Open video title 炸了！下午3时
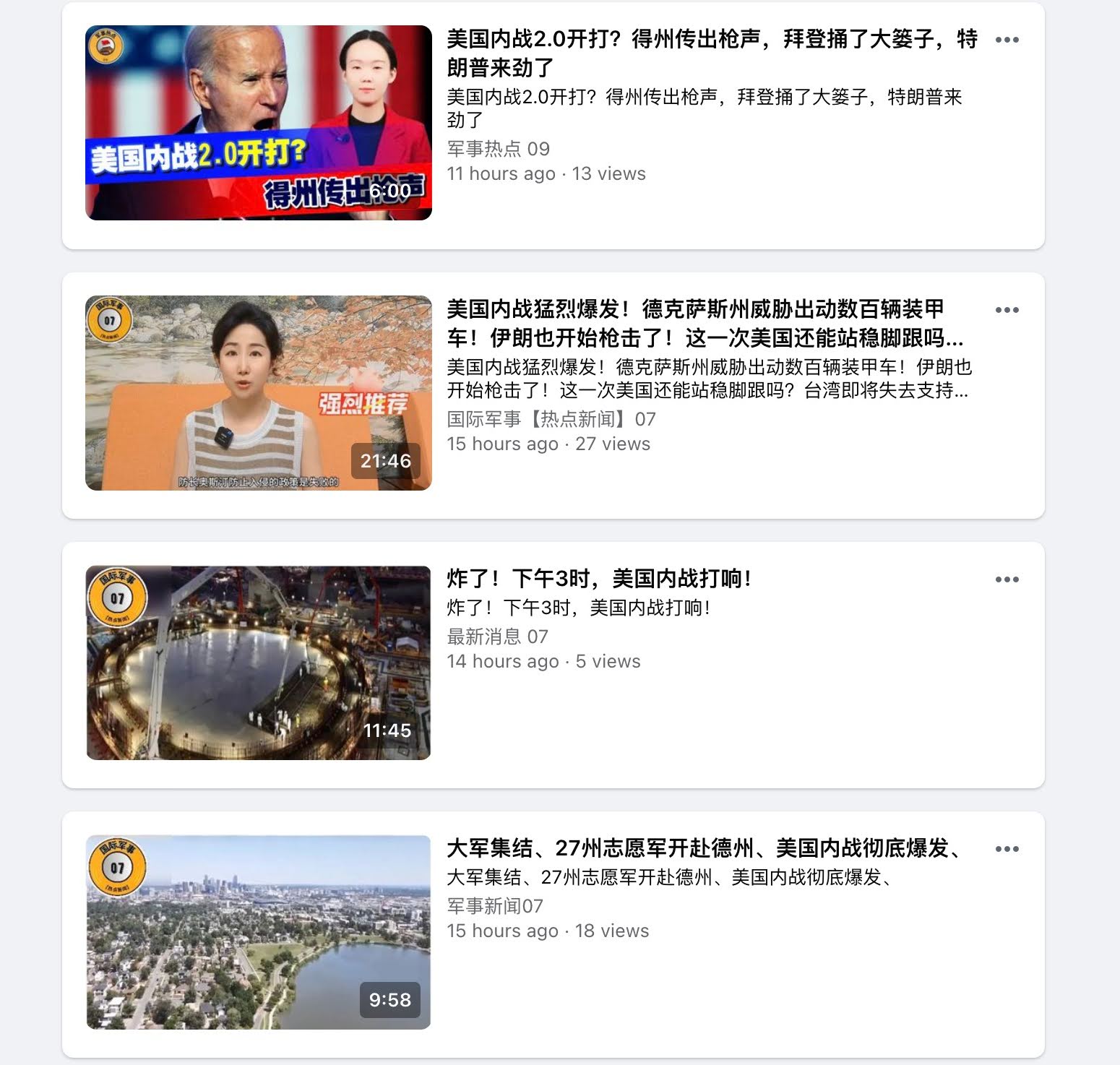 pyautogui.click(x=599, y=578)
